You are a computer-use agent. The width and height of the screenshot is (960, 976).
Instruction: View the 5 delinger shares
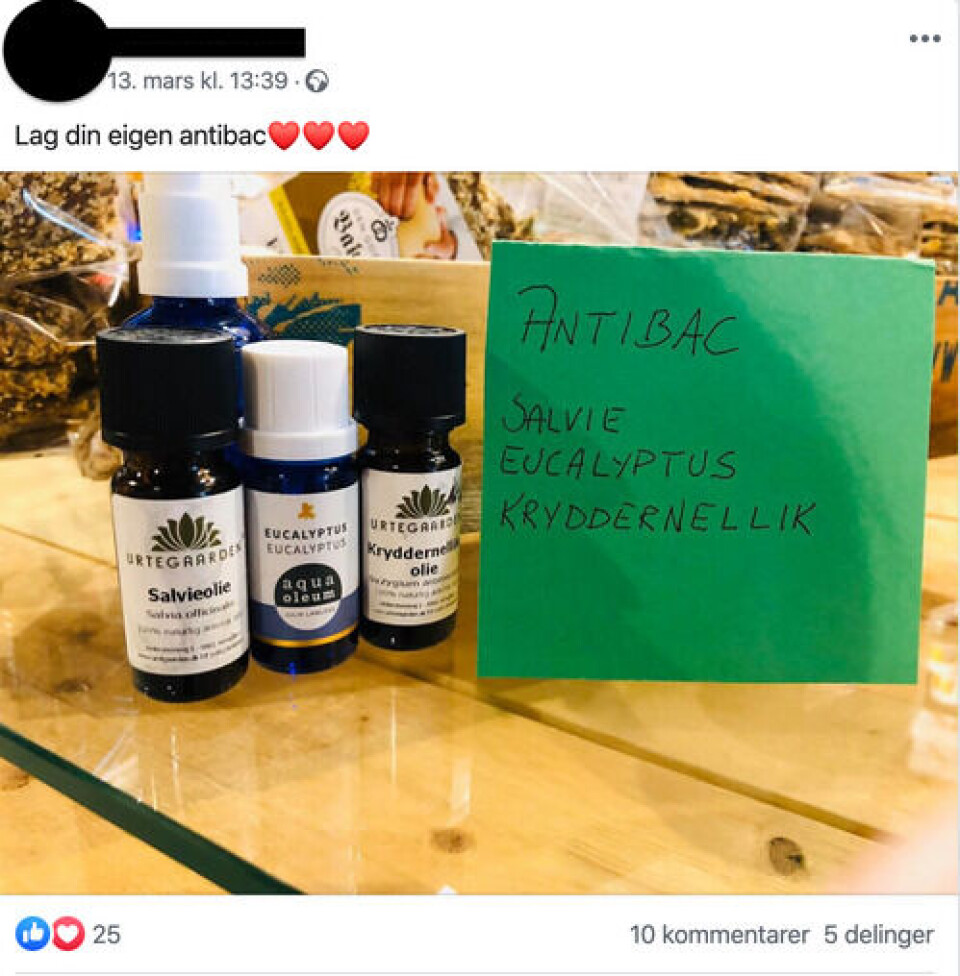pyautogui.click(x=878, y=935)
